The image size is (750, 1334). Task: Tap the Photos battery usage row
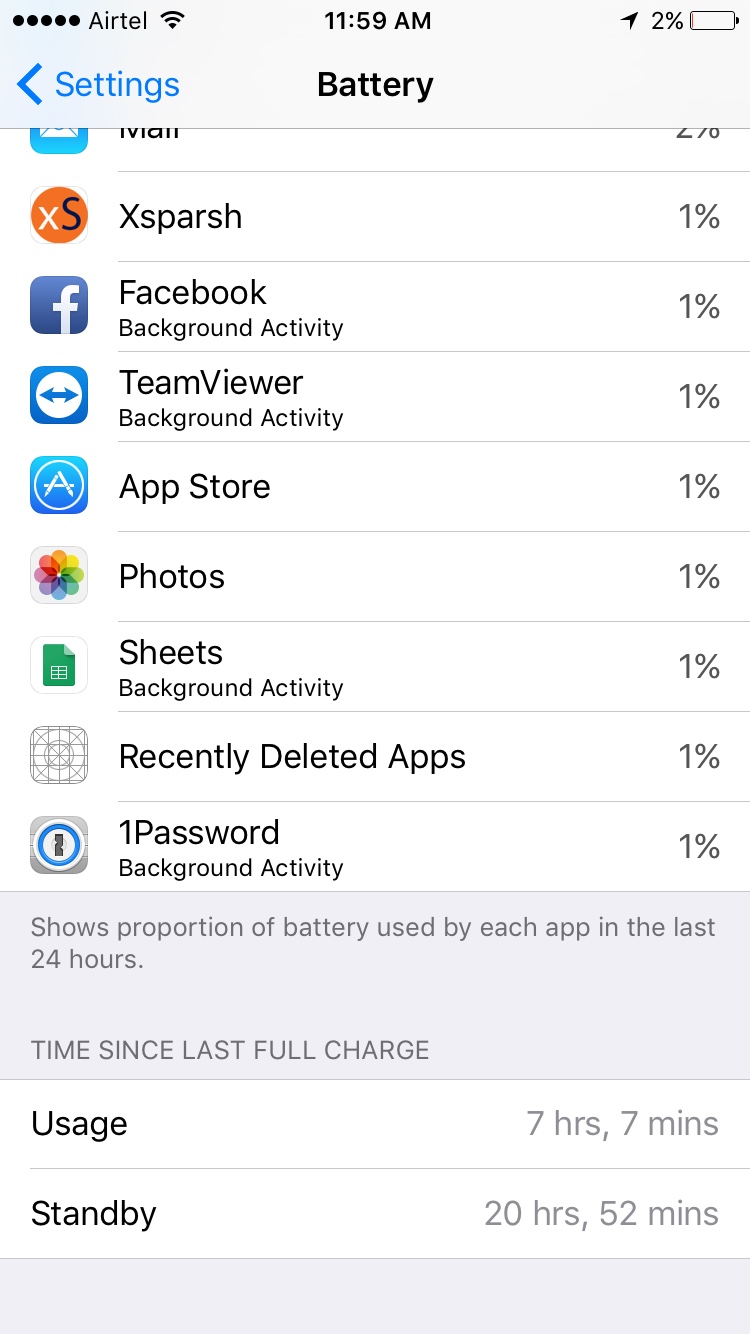tap(375, 577)
